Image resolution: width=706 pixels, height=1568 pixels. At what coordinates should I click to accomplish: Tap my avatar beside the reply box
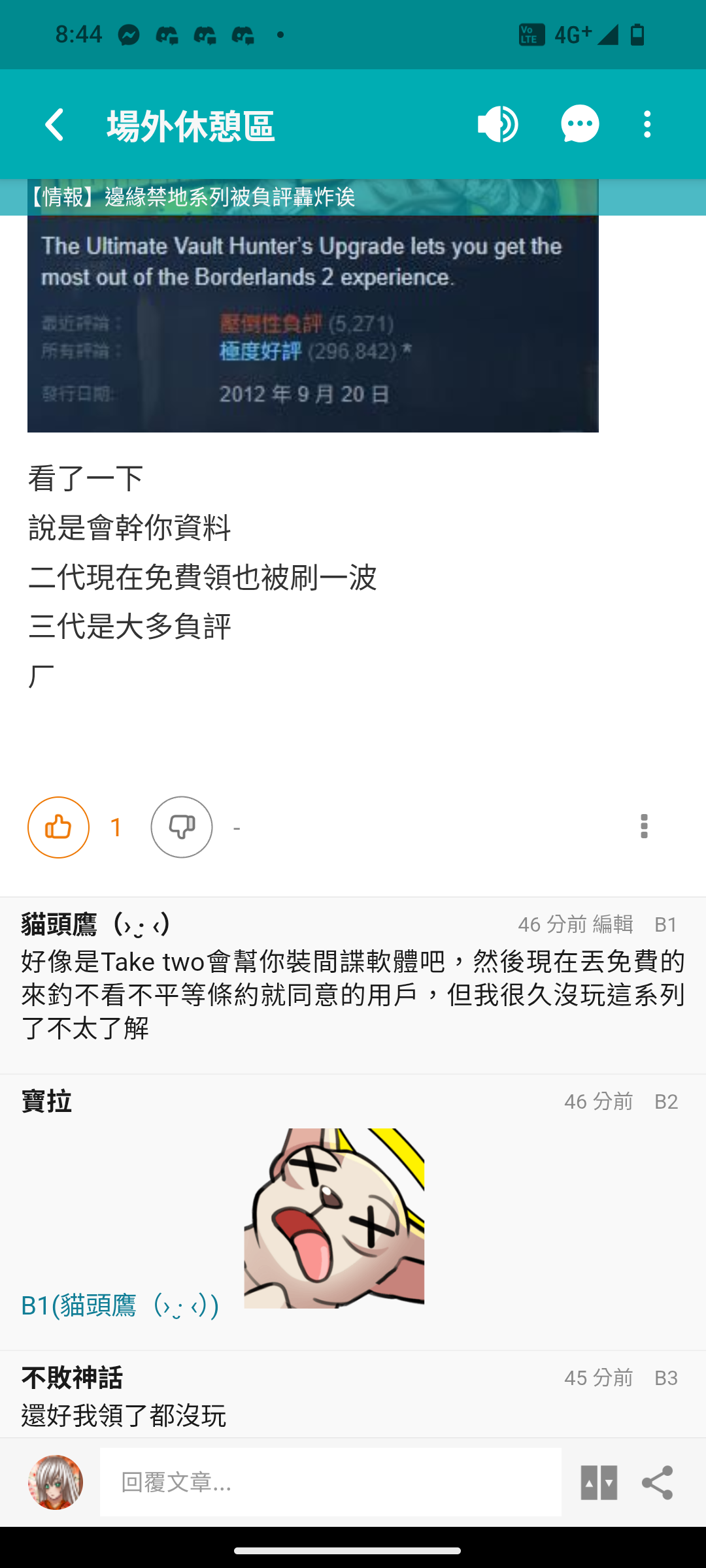56,1482
